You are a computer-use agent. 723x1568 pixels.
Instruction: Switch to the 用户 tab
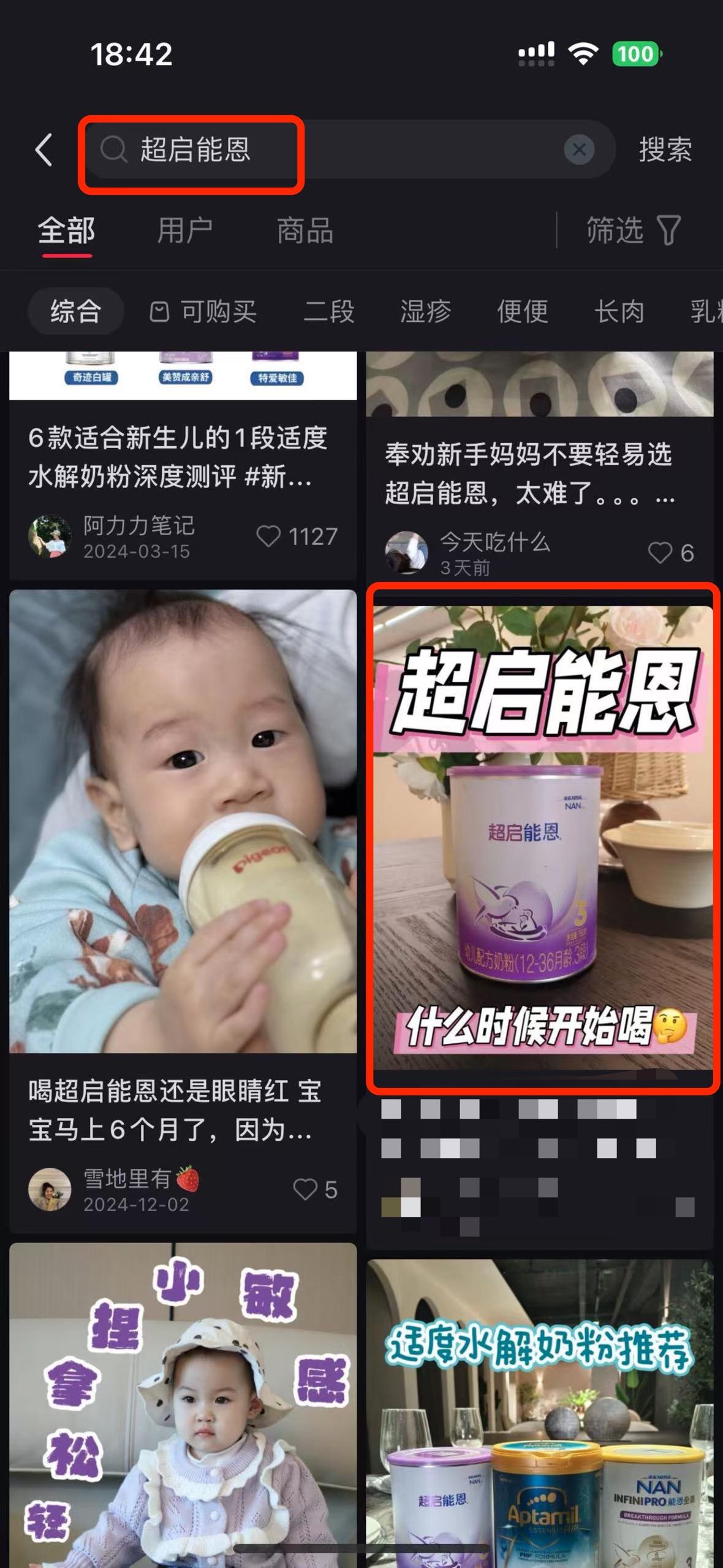(184, 231)
